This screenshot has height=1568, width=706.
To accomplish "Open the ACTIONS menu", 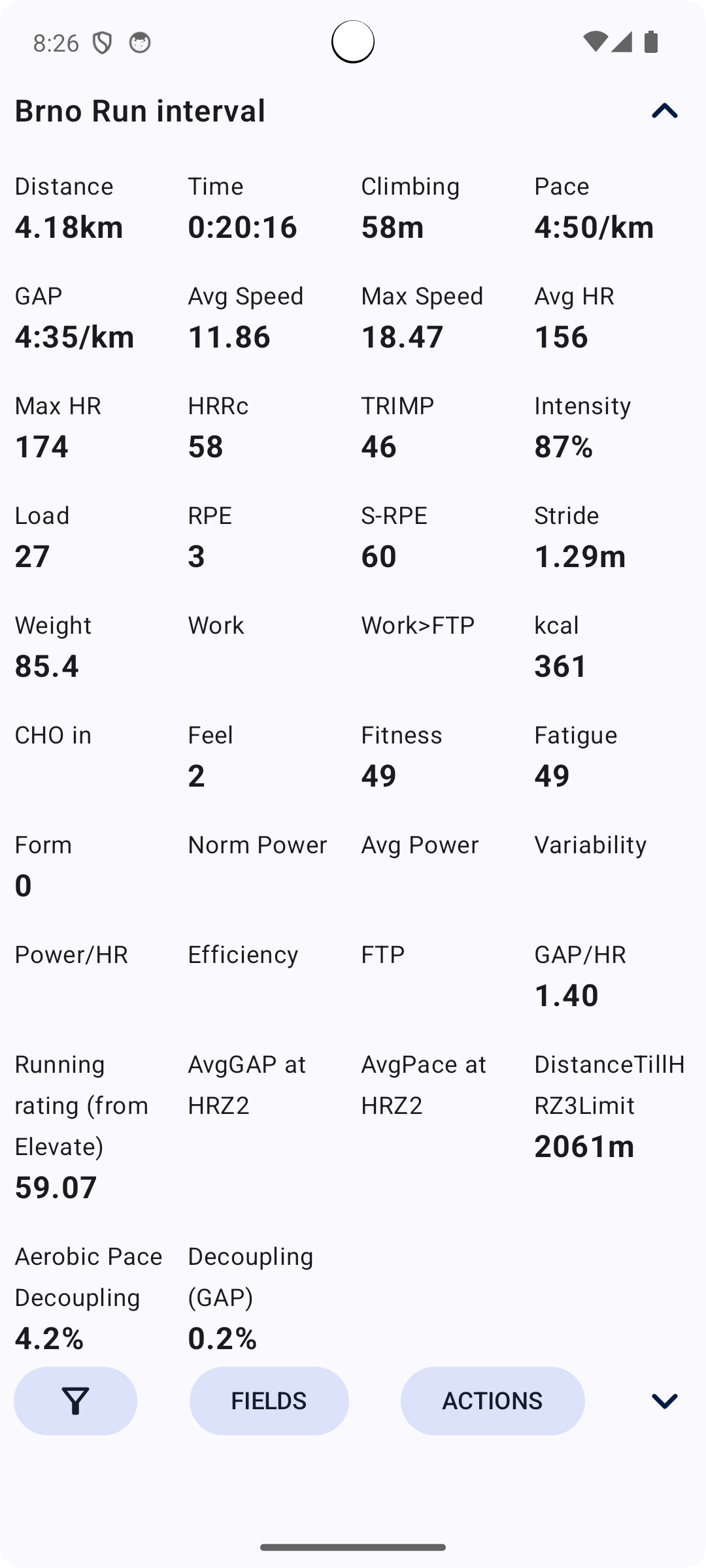I will (x=492, y=1401).
